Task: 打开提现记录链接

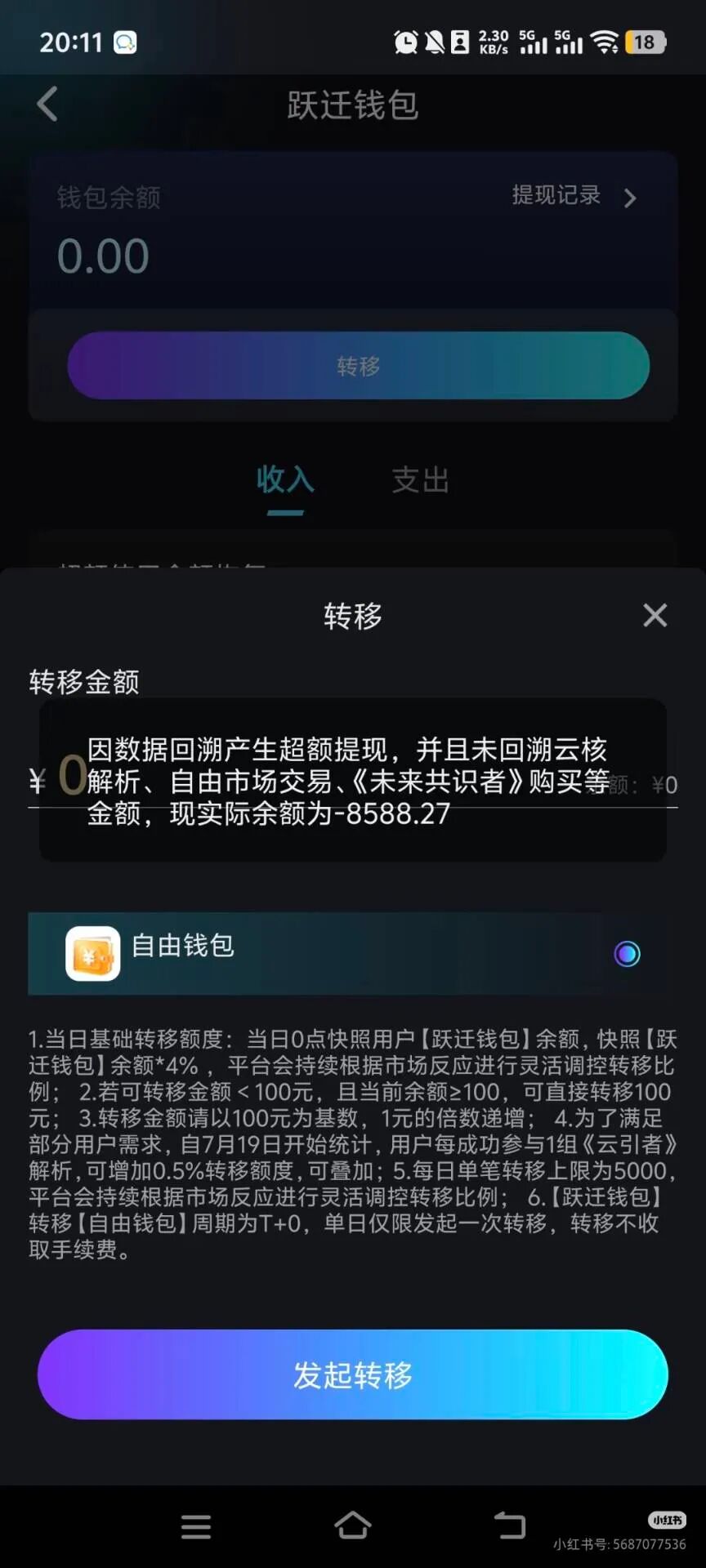Action: 556,196
